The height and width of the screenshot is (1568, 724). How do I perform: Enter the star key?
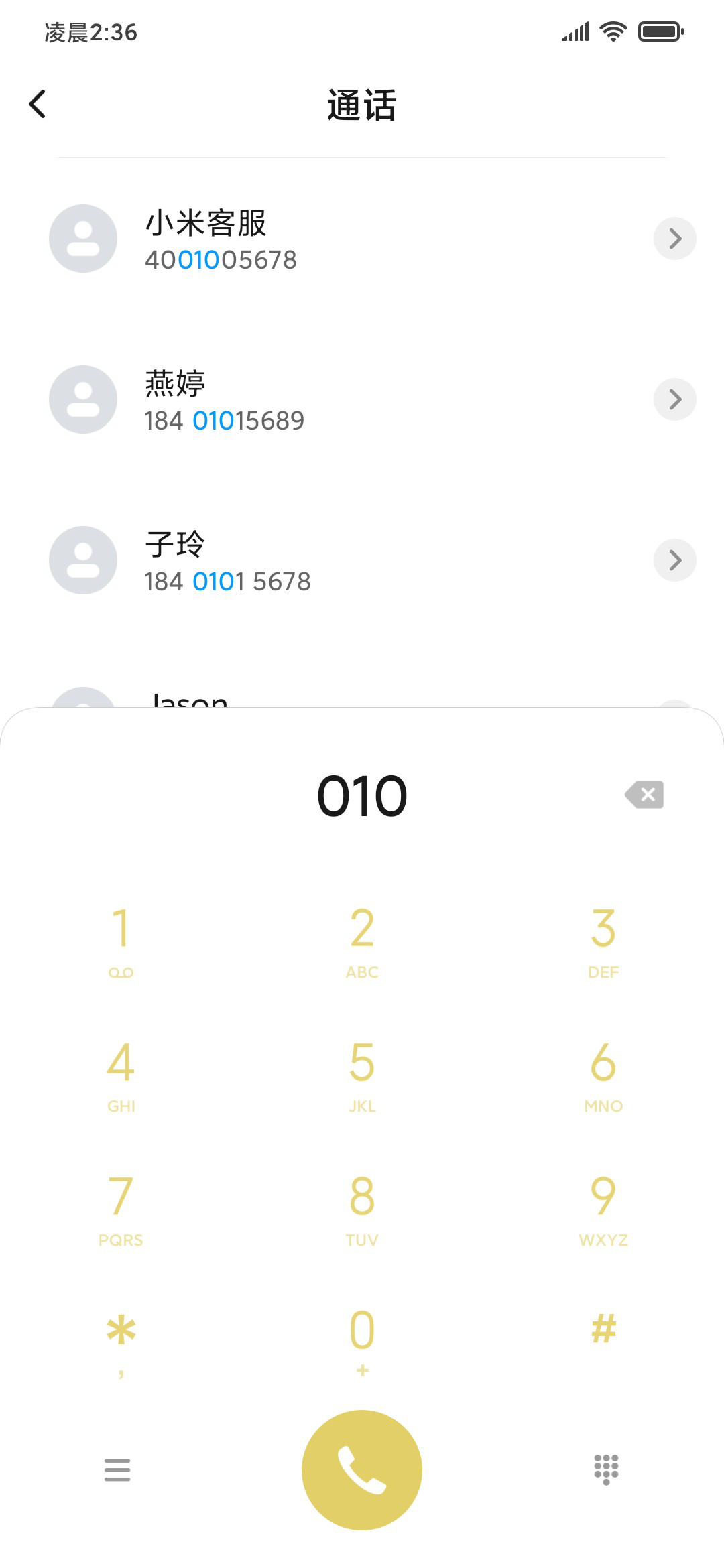(121, 1344)
